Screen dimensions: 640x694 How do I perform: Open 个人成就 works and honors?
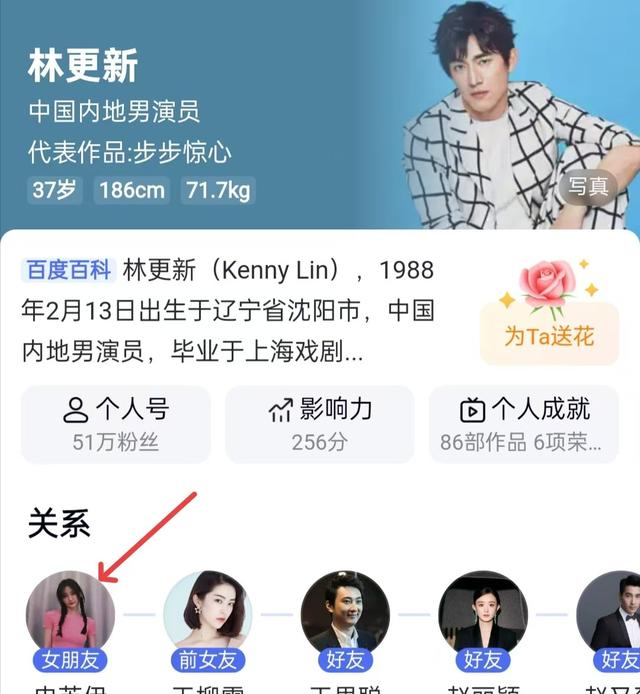coord(523,424)
